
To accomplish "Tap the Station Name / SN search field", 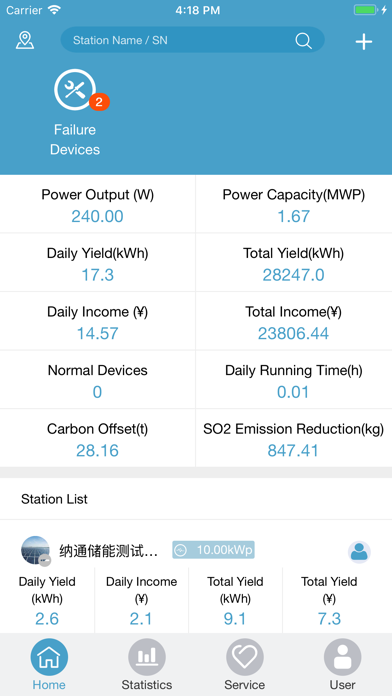I will [x=192, y=40].
